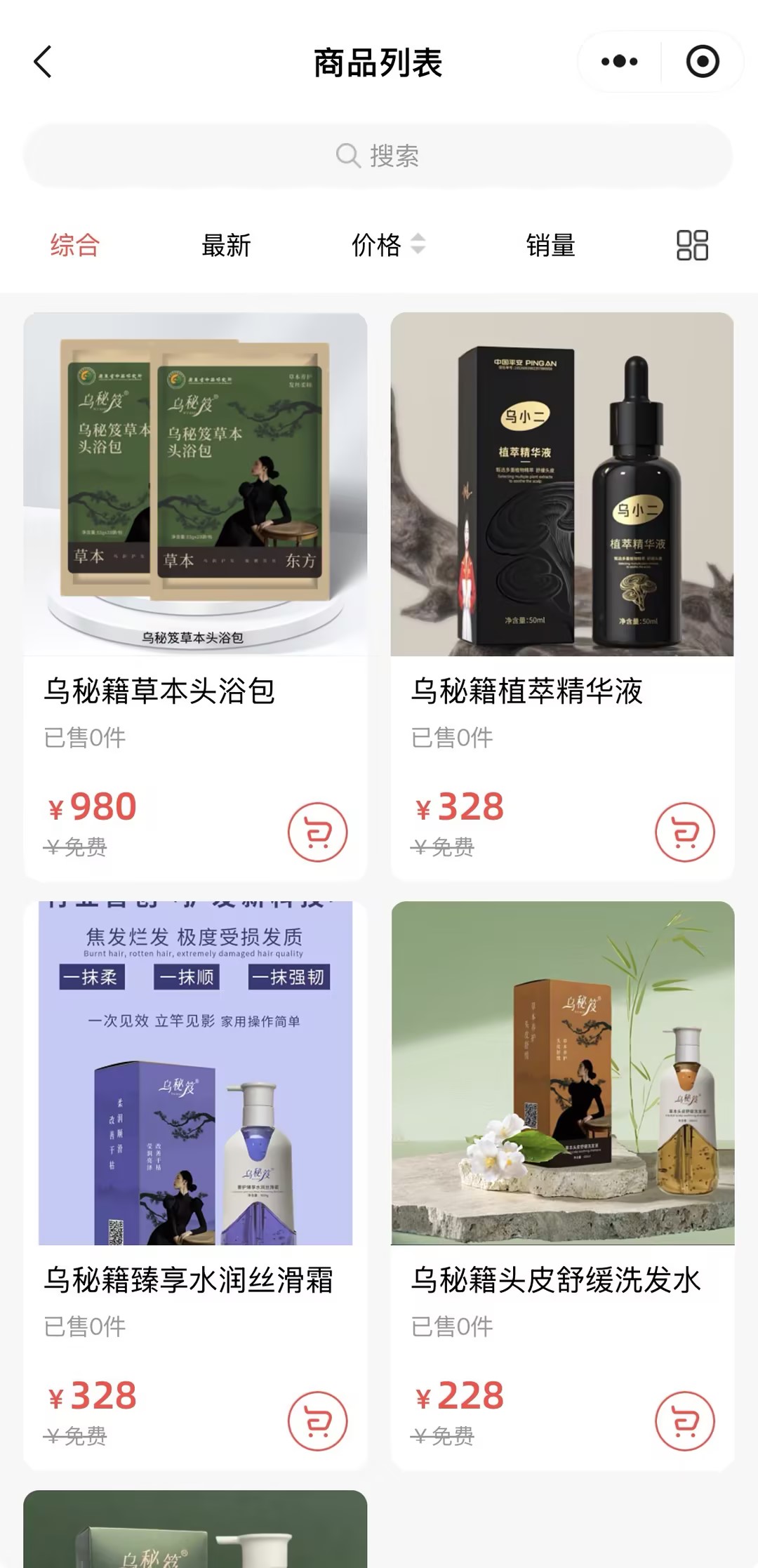Open the mini program more options menu
This screenshot has width=758, height=1568.
(x=619, y=62)
